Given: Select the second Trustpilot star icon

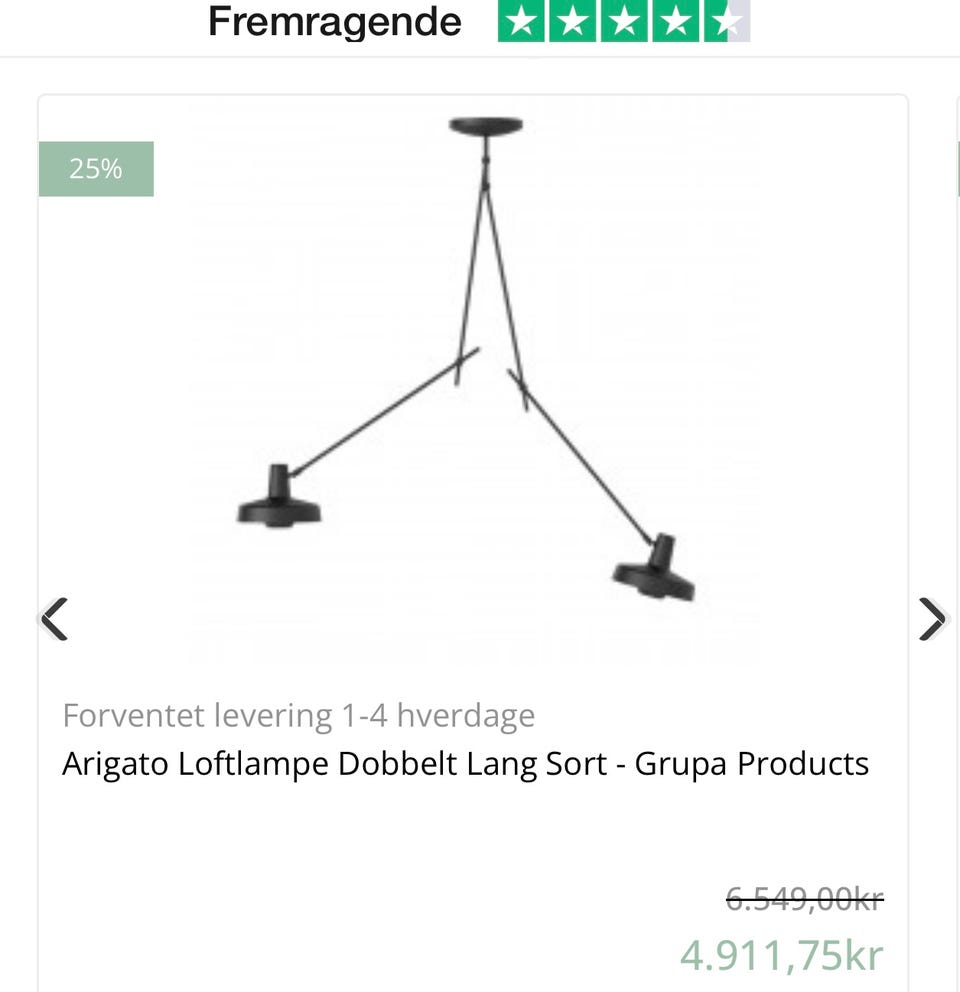Looking at the screenshot, I should coord(572,22).
